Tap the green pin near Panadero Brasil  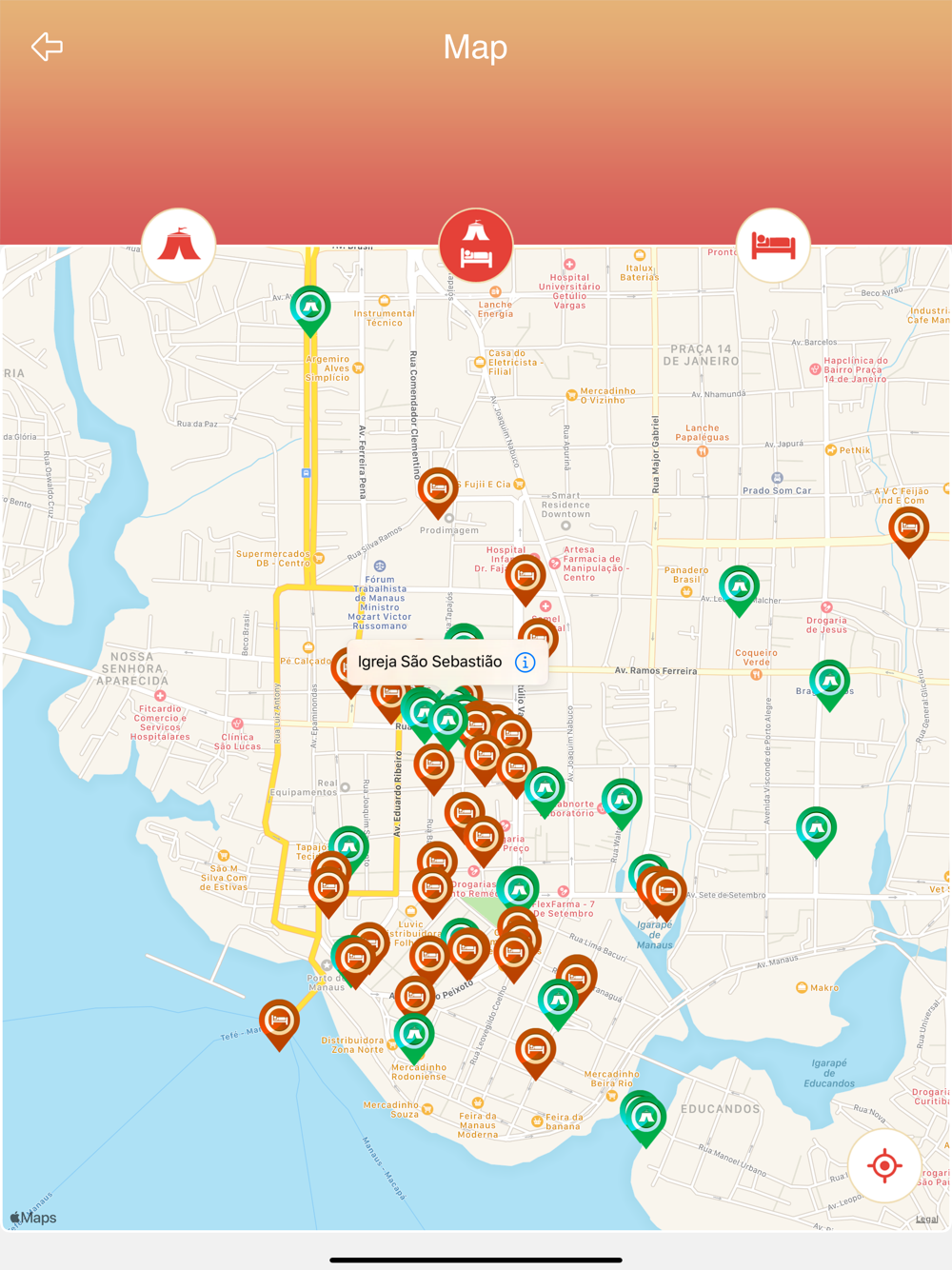[x=739, y=590]
